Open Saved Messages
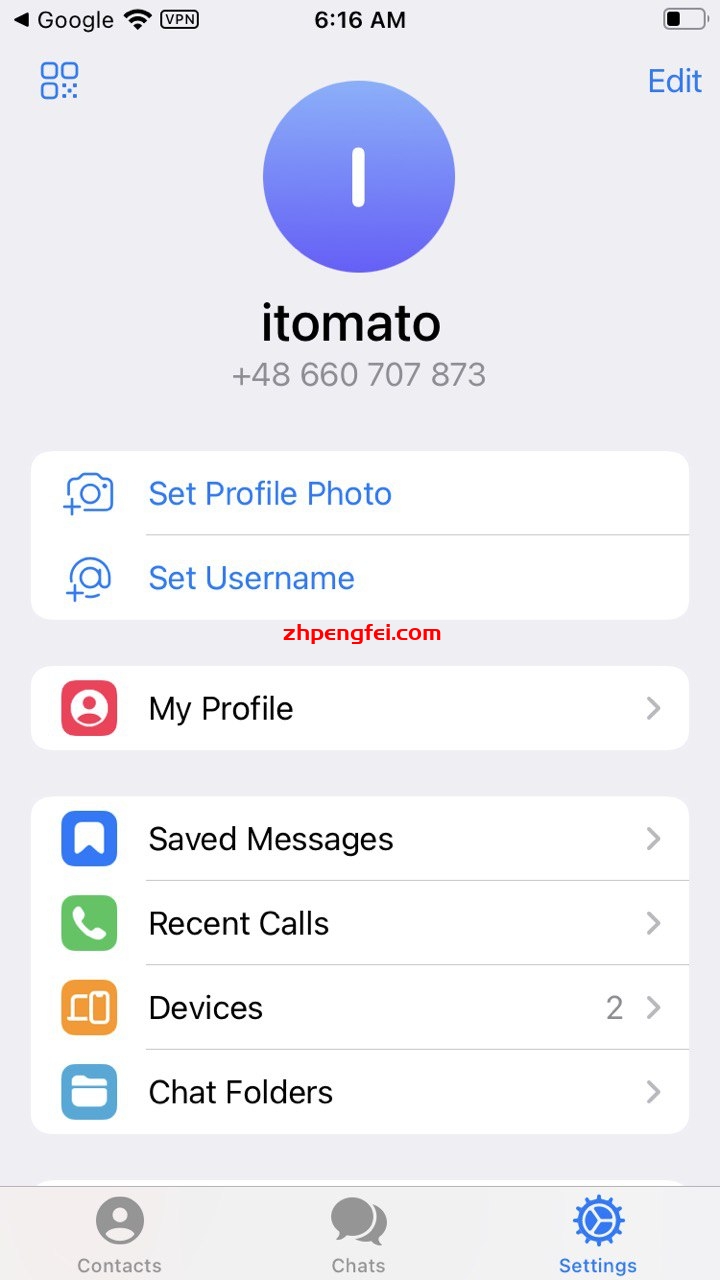The height and width of the screenshot is (1280, 720). coord(360,839)
